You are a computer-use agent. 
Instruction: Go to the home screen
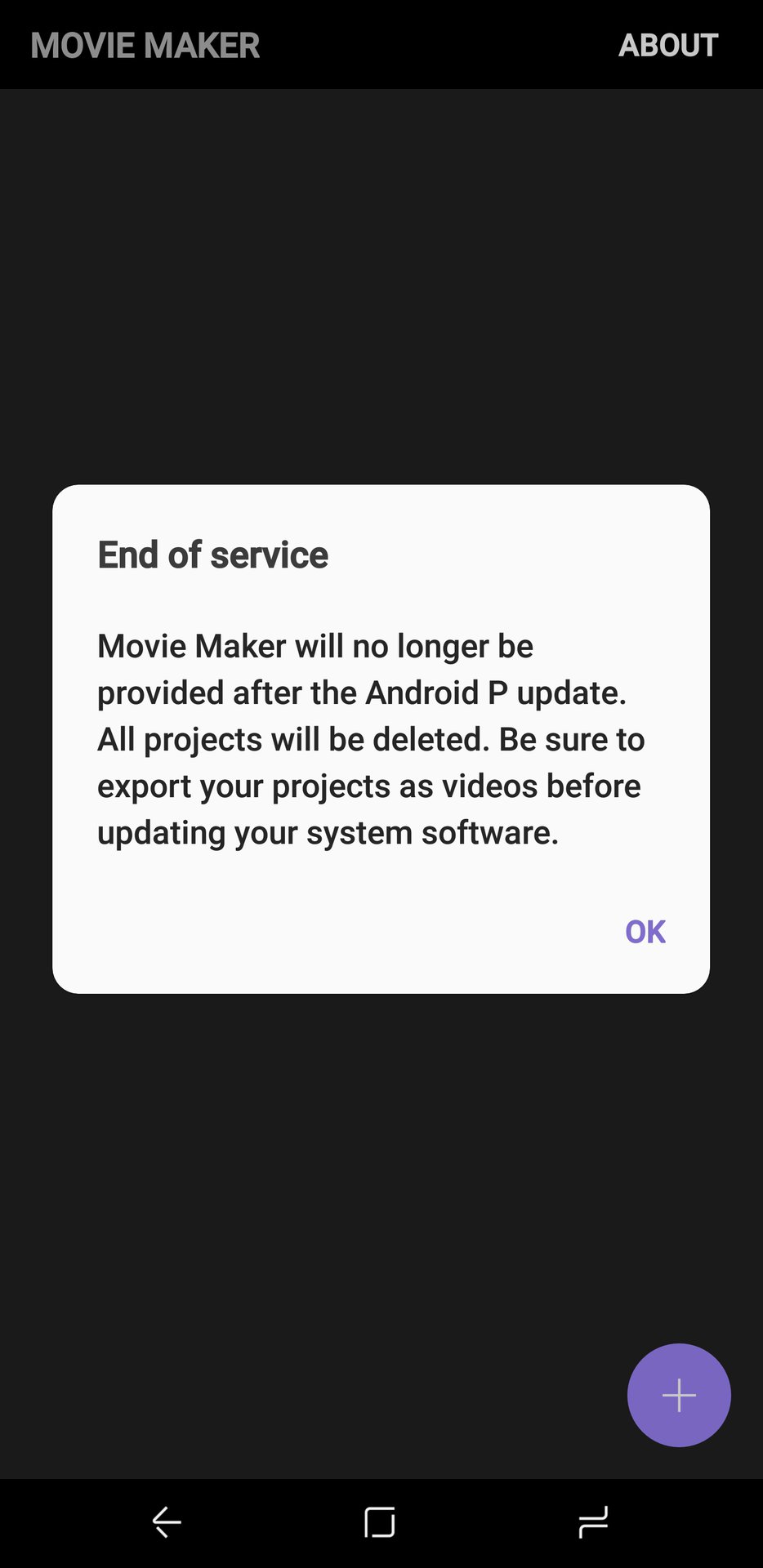tap(380, 1522)
